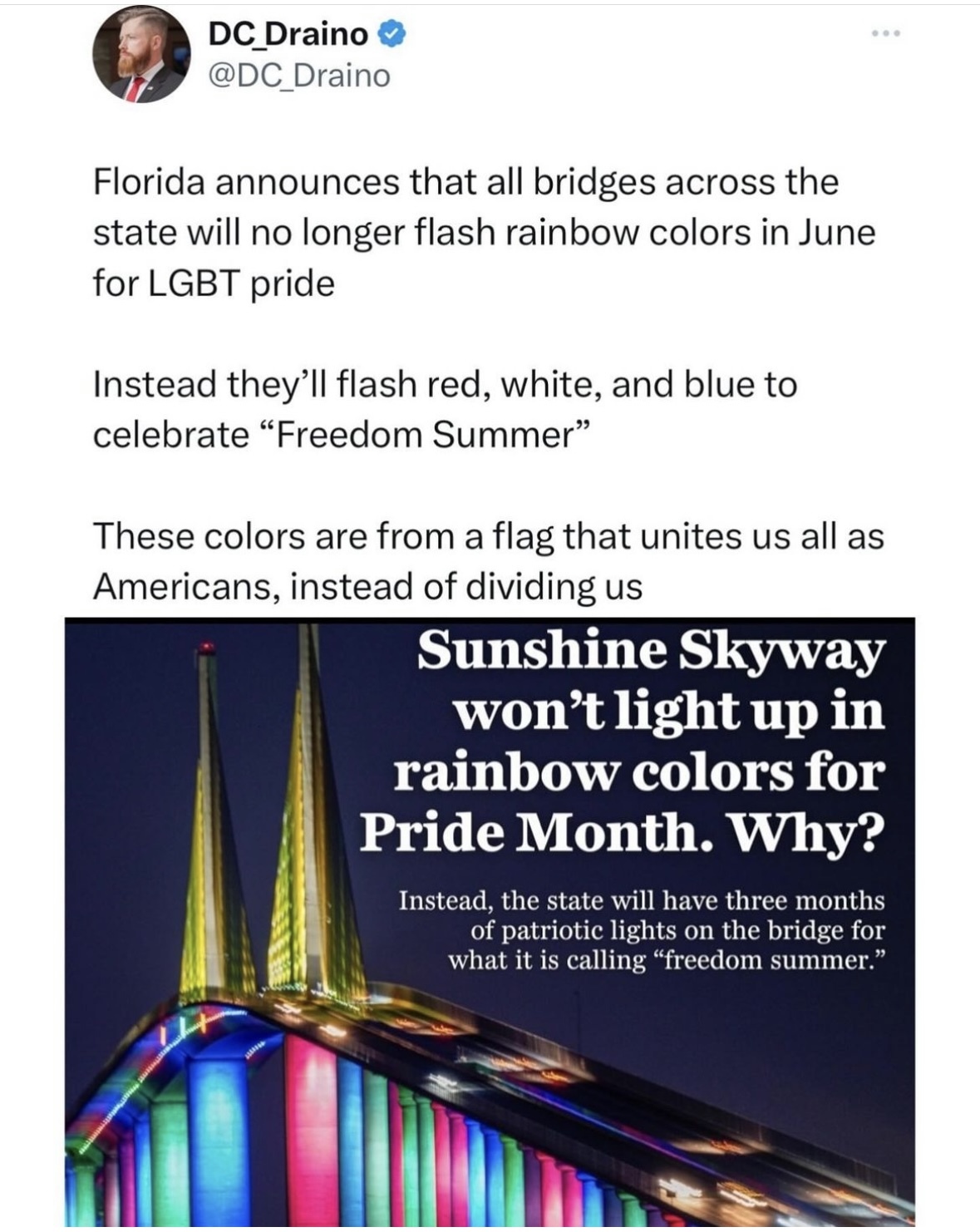
Task: Open DC_Draino's profile picture
Action: 142,54
